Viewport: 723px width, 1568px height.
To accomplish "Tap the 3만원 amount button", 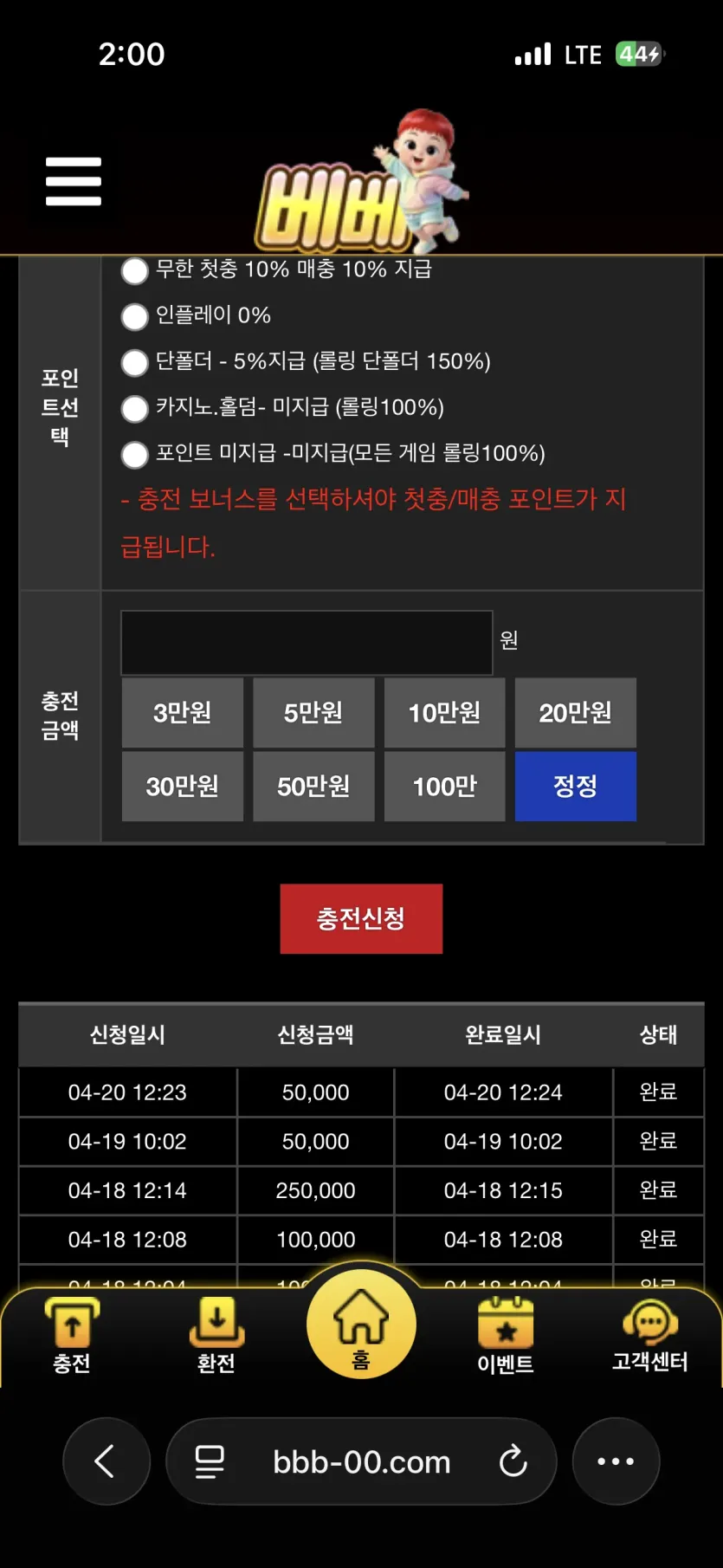I will tap(183, 713).
